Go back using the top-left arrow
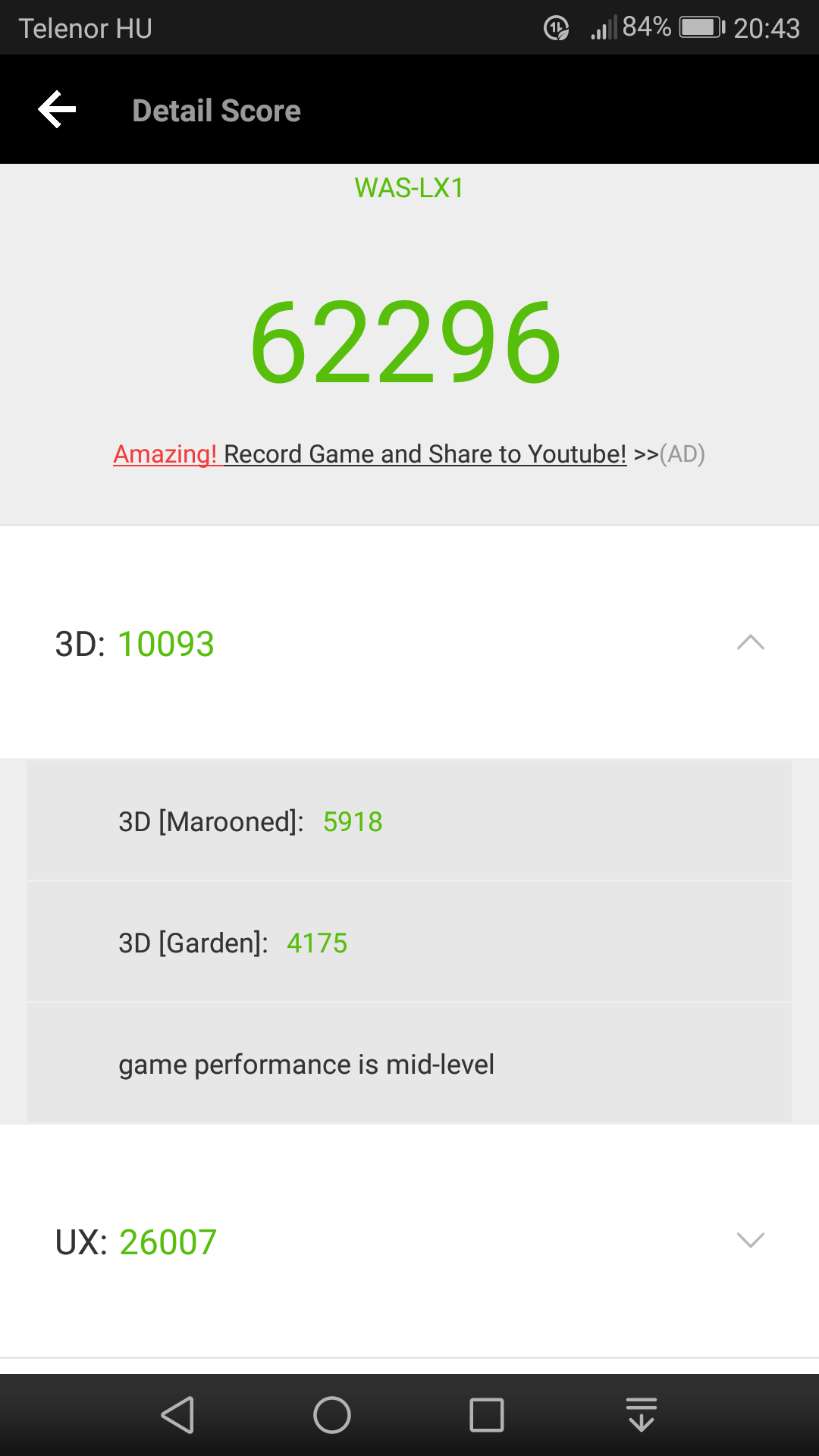819x1456 pixels. click(58, 110)
